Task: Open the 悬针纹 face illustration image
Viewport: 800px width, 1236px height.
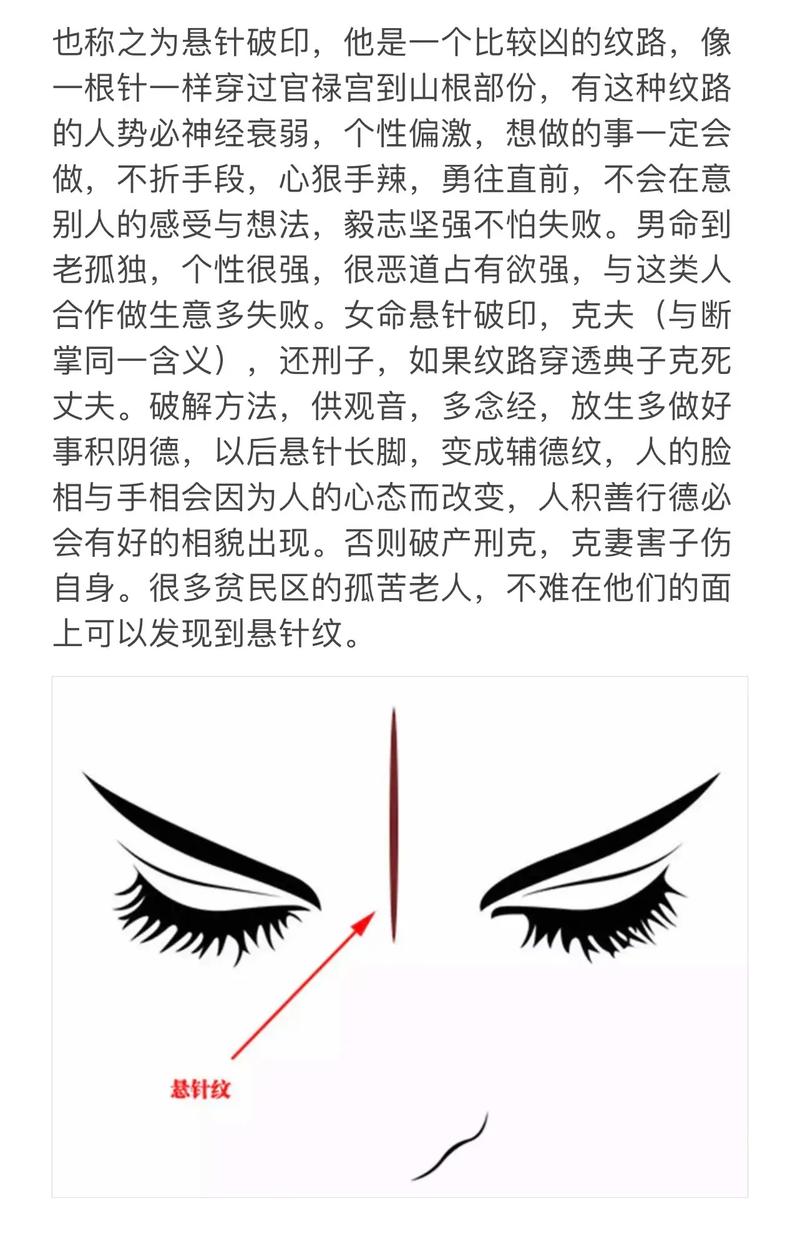Action: click(x=400, y=936)
